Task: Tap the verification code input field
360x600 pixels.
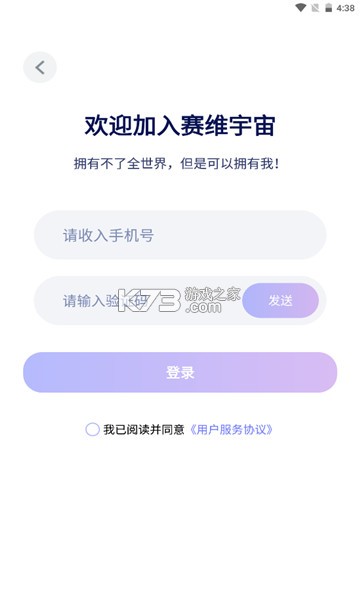Action: point(138,301)
